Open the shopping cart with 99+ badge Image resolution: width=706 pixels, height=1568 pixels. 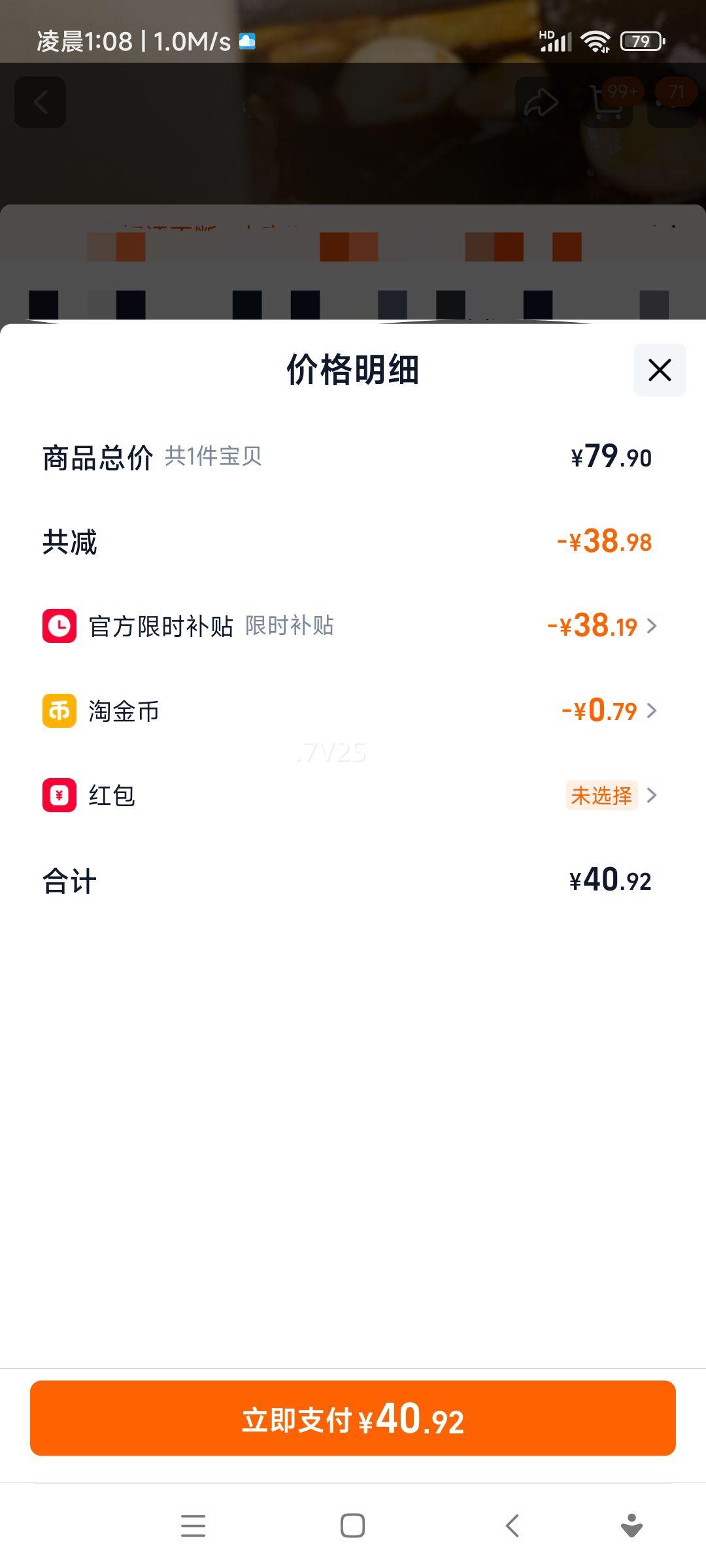[x=607, y=102]
